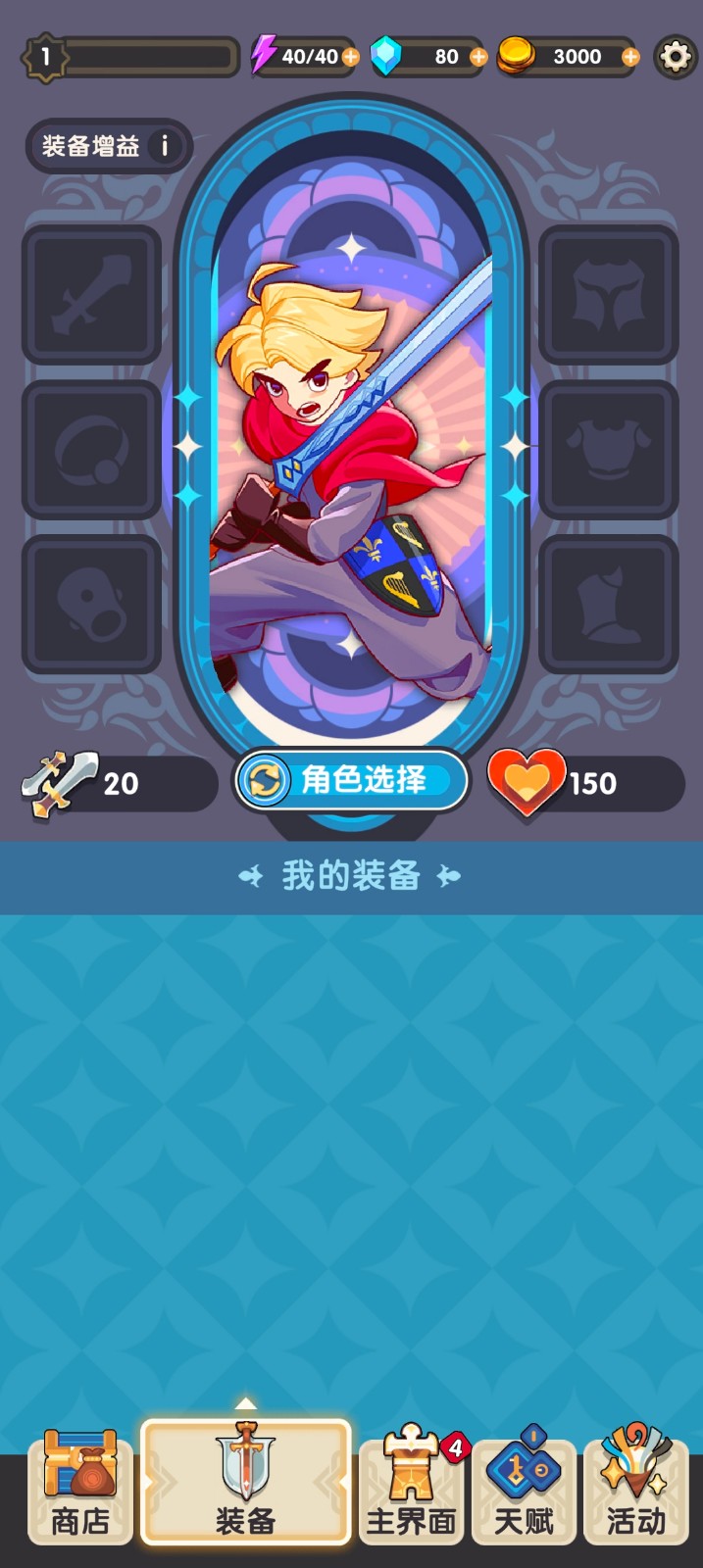Select the empty mask slot
703x1568 pixels.
[92, 605]
